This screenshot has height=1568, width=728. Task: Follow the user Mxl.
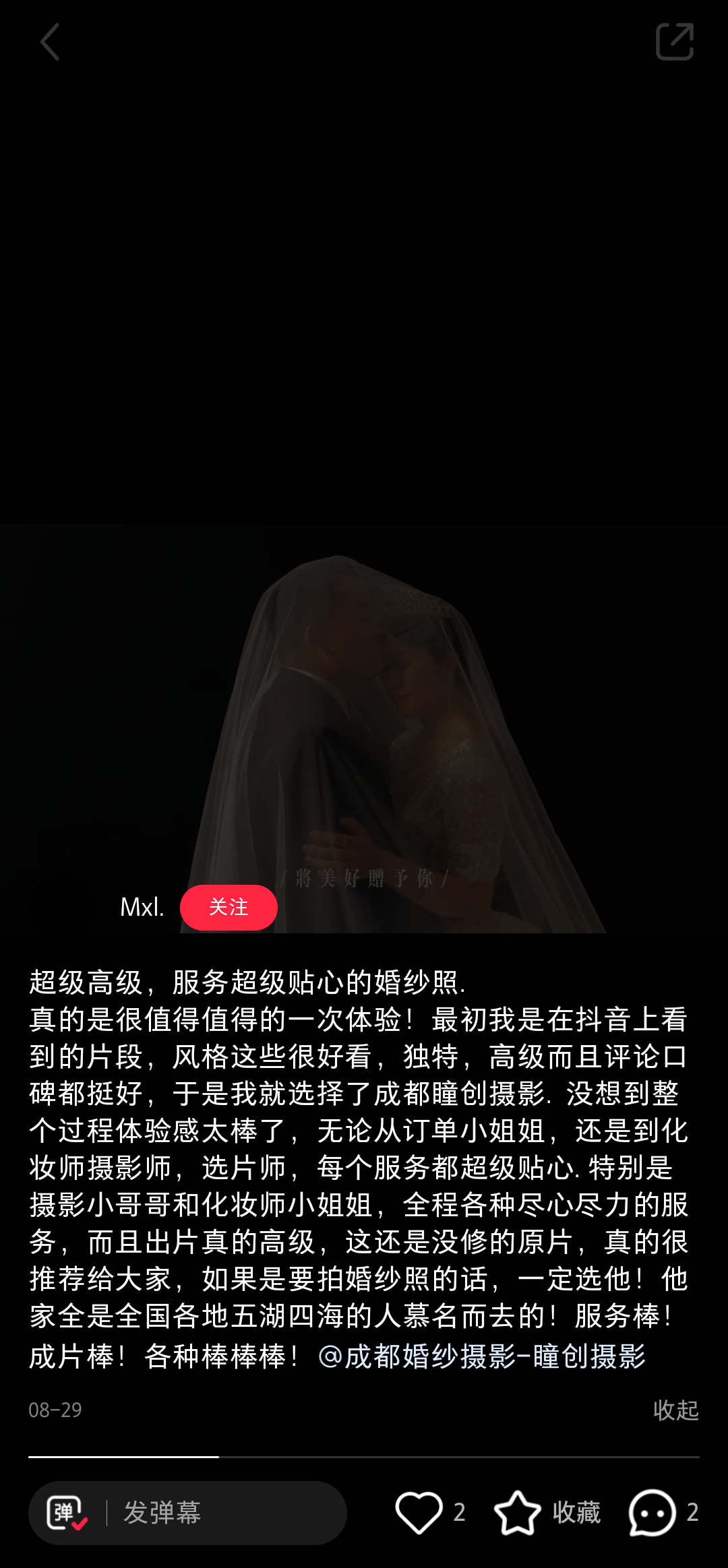(x=229, y=907)
